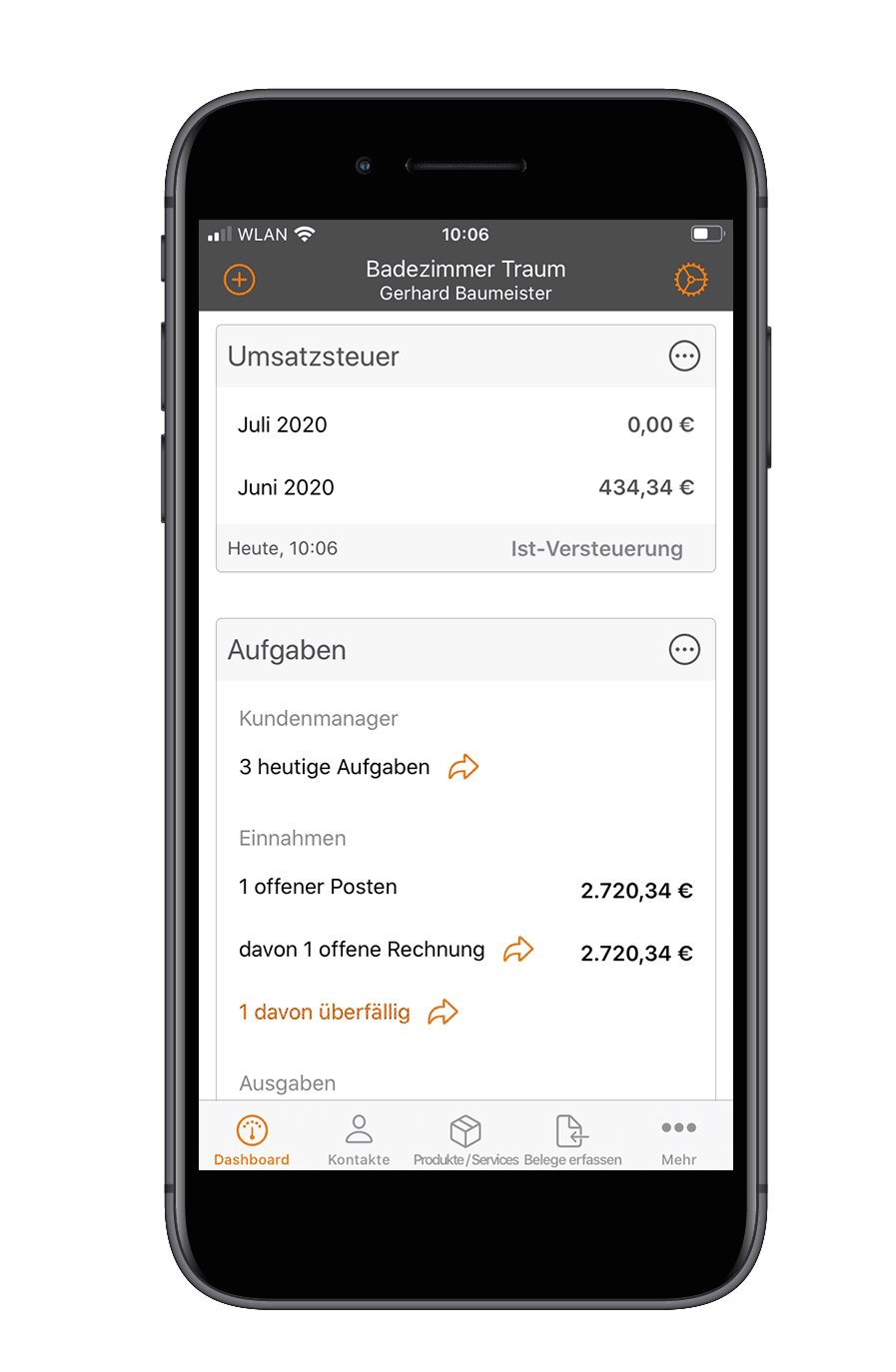This screenshot has width=896, height=1372.
Task: Open the Mehr tab
Action: click(x=679, y=1139)
